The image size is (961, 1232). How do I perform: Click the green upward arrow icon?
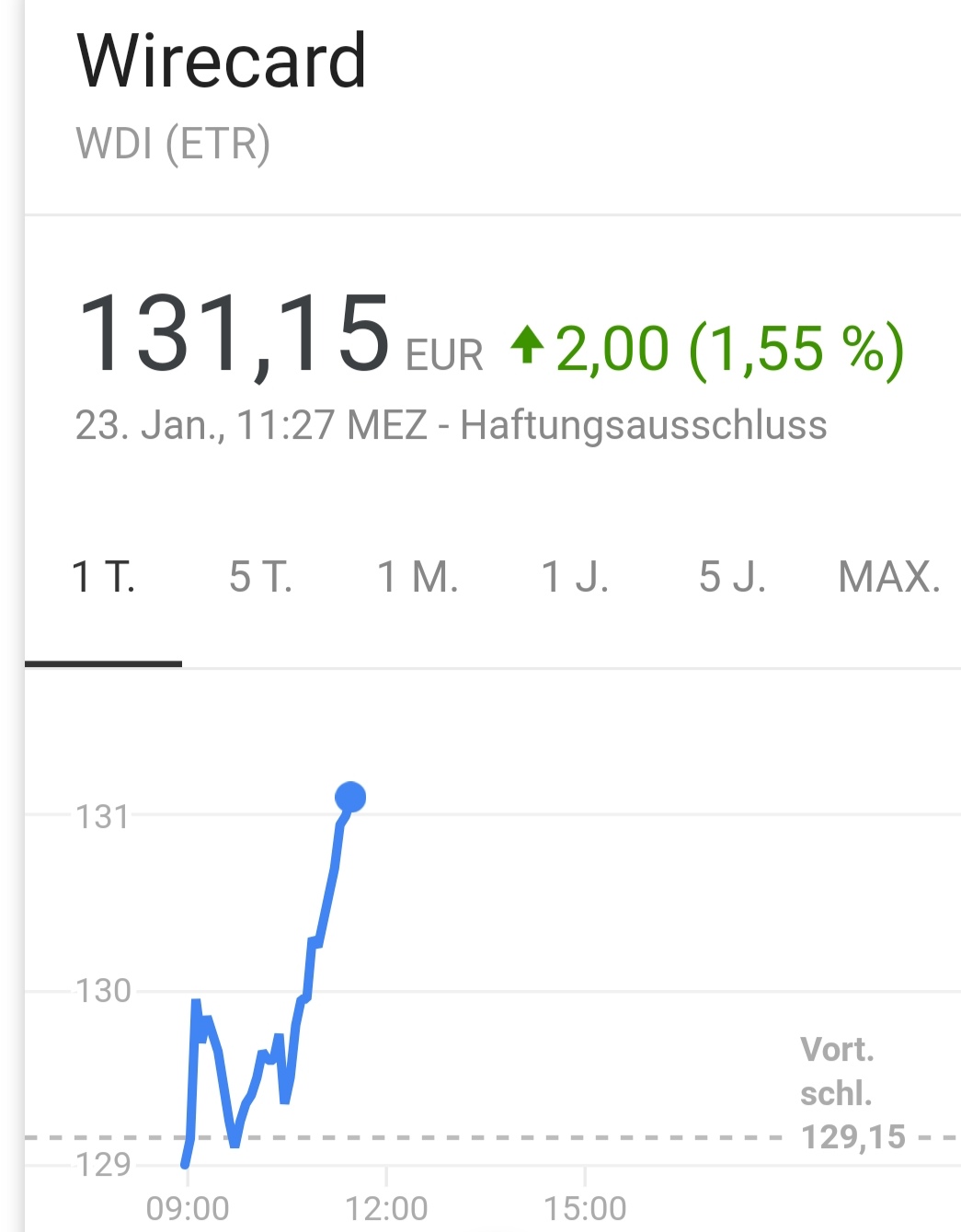coord(527,348)
